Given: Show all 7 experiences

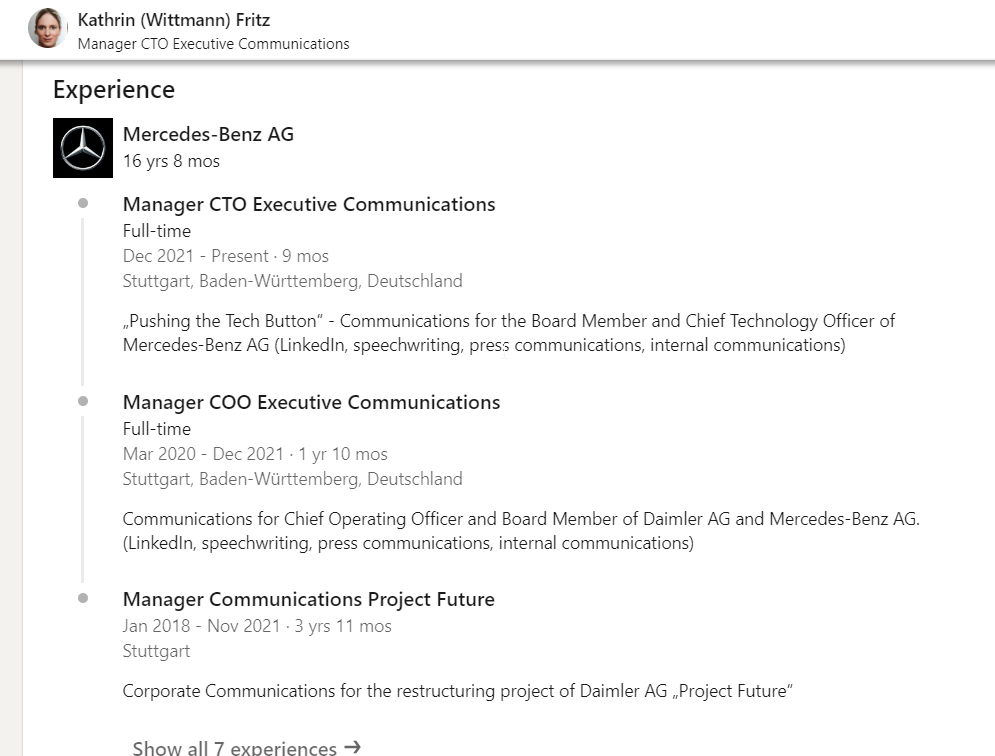Looking at the screenshot, I should (246, 747).
